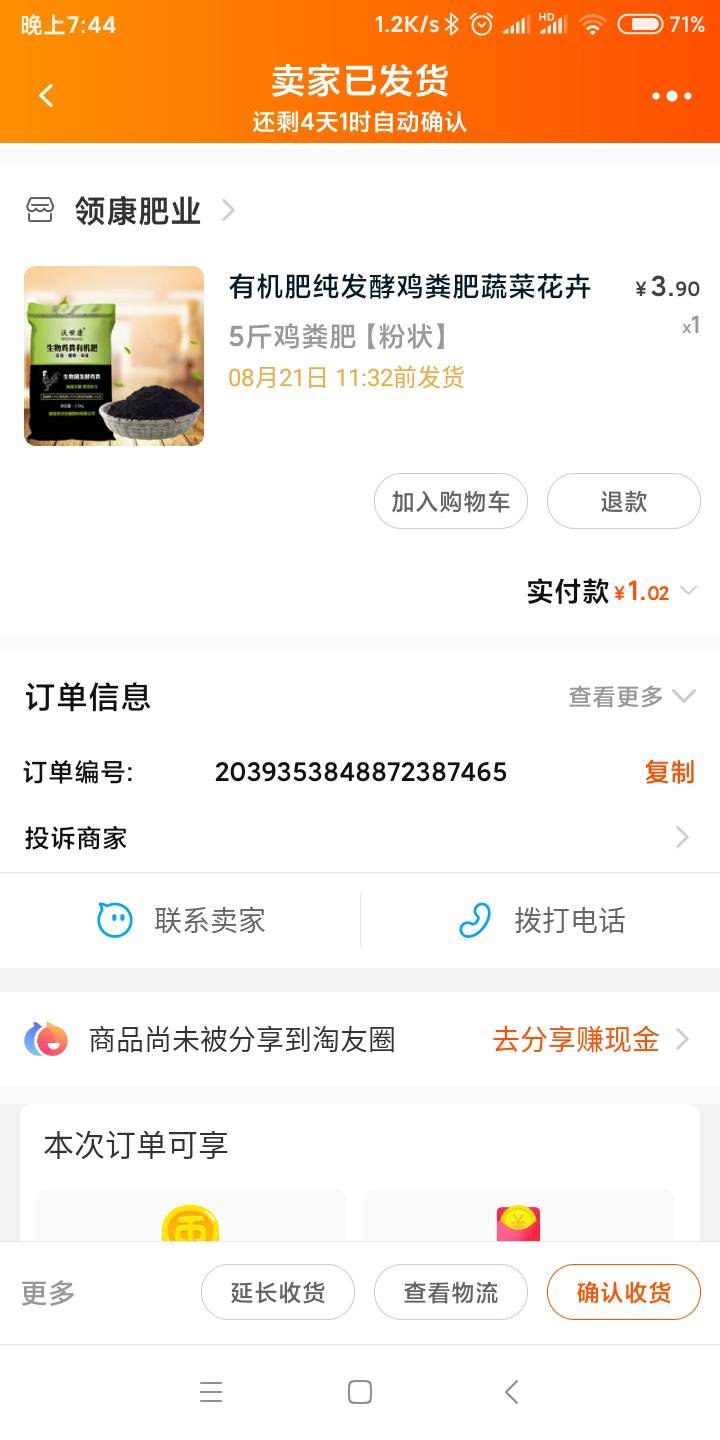Expand 查看更多 order information
The height and width of the screenshot is (1440, 720).
pos(630,697)
